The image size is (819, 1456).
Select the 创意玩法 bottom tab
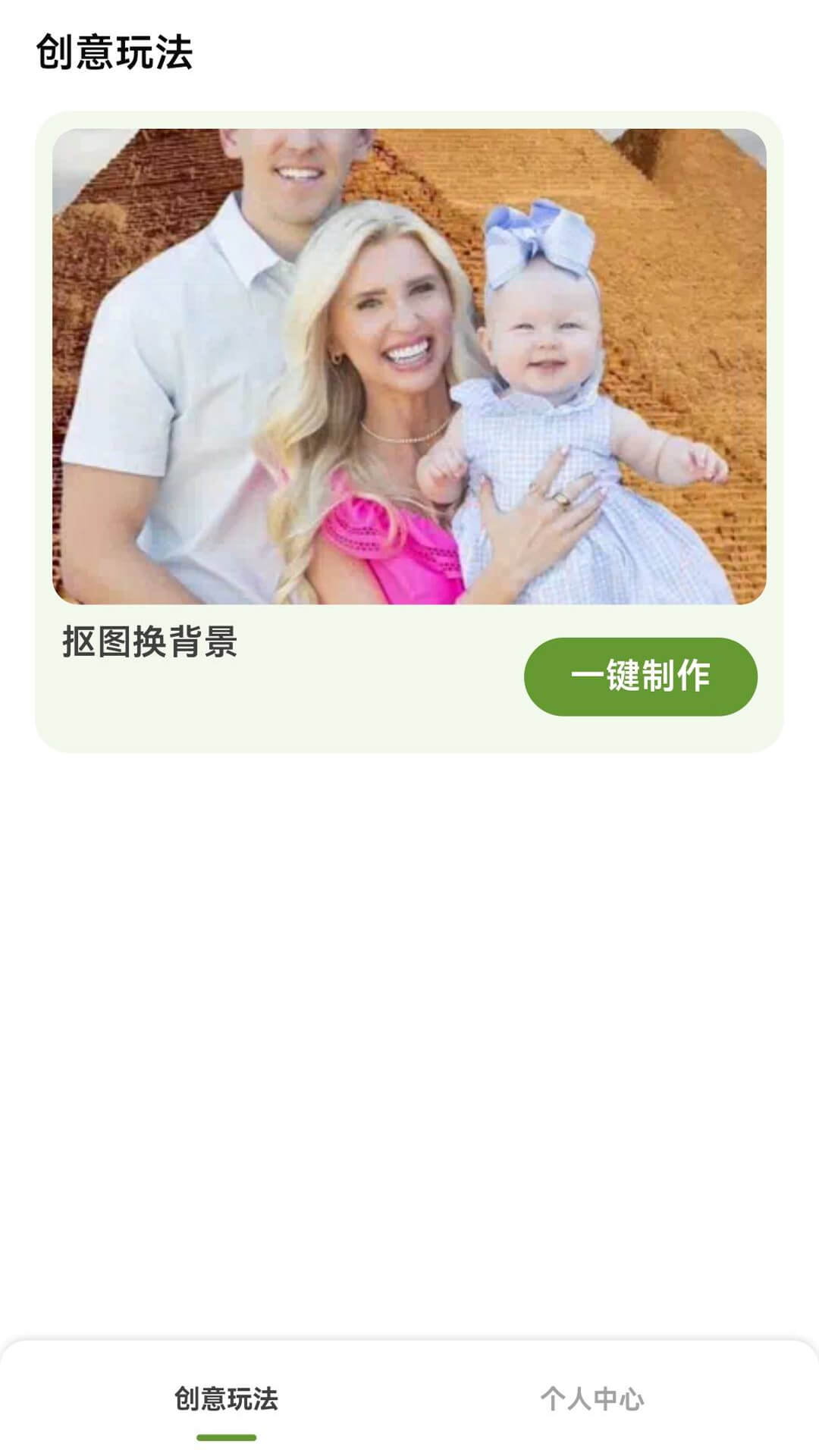coord(226,1399)
